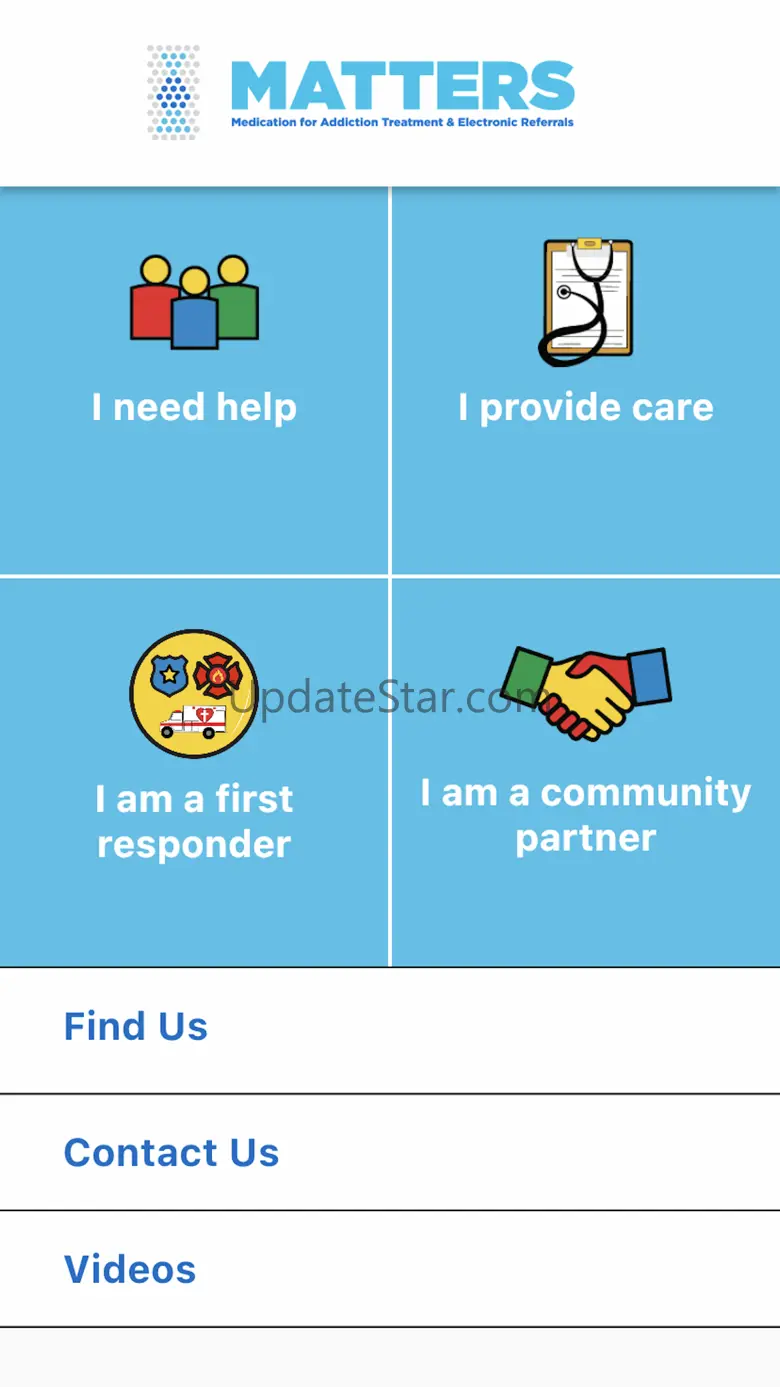Select the I provide care tile

tap(586, 380)
